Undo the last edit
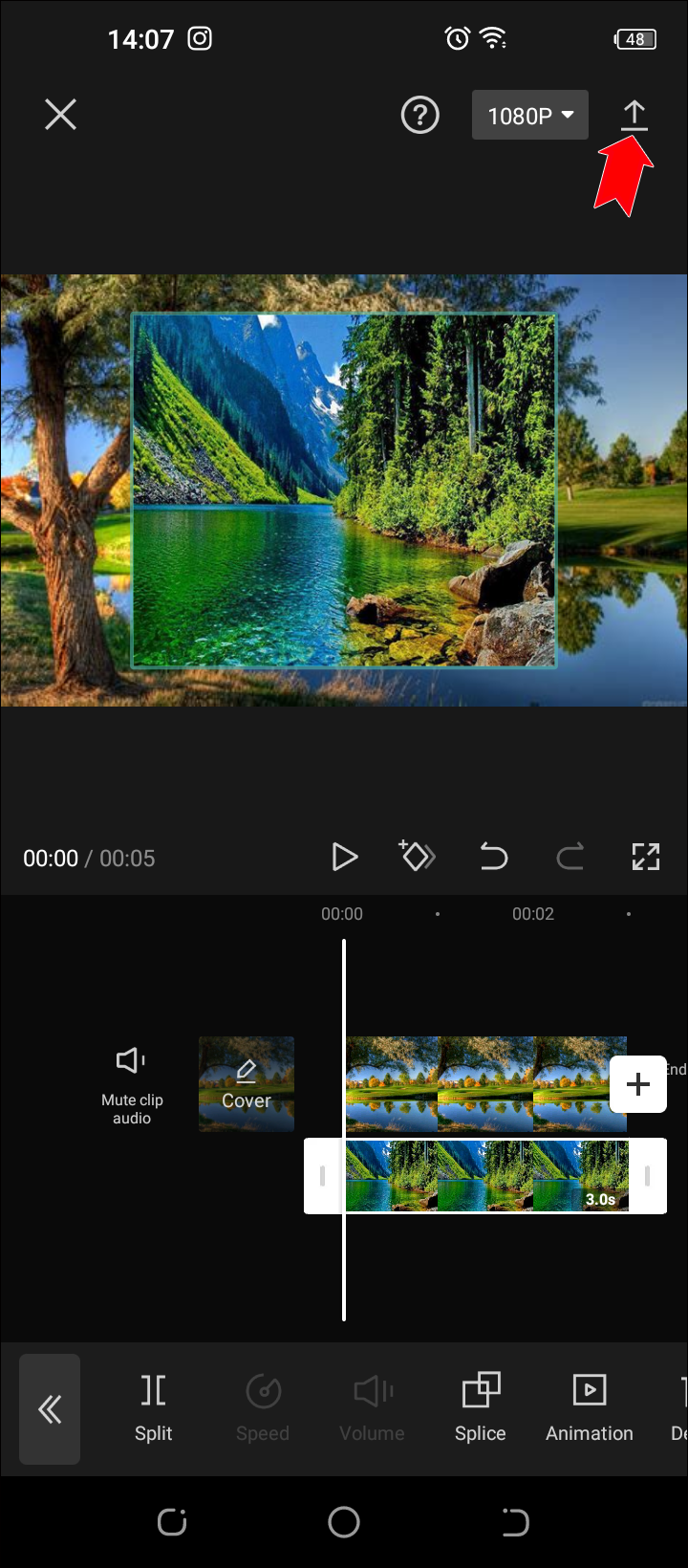 493,857
